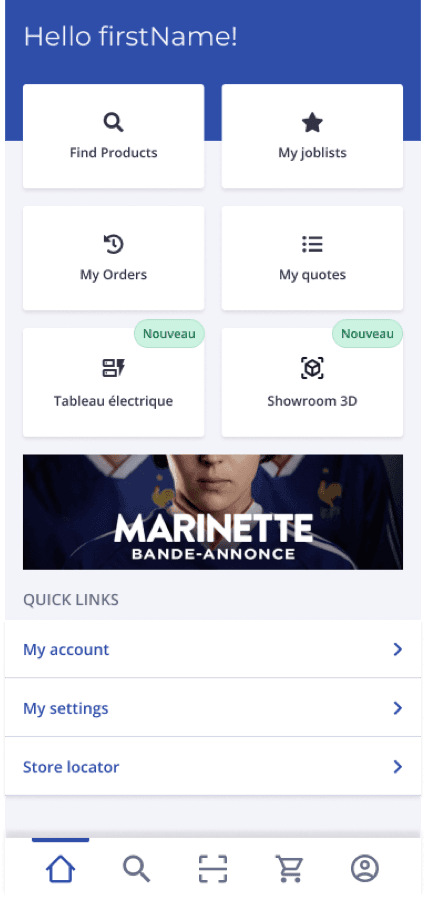Tap the Marinette bande-annonce banner
Viewport: 426px width, 900px height.
pyautogui.click(x=213, y=512)
